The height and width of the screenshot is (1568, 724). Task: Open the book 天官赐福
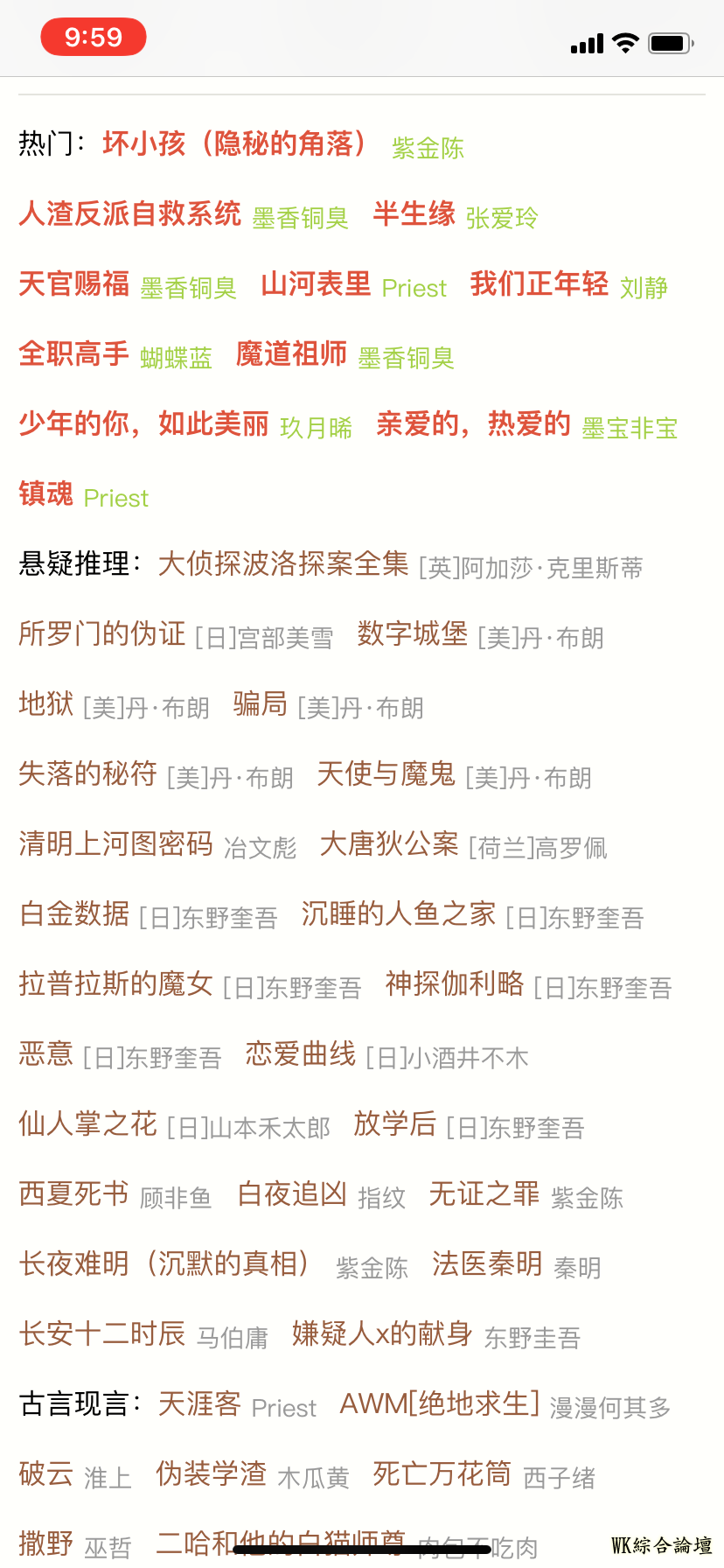tap(73, 283)
